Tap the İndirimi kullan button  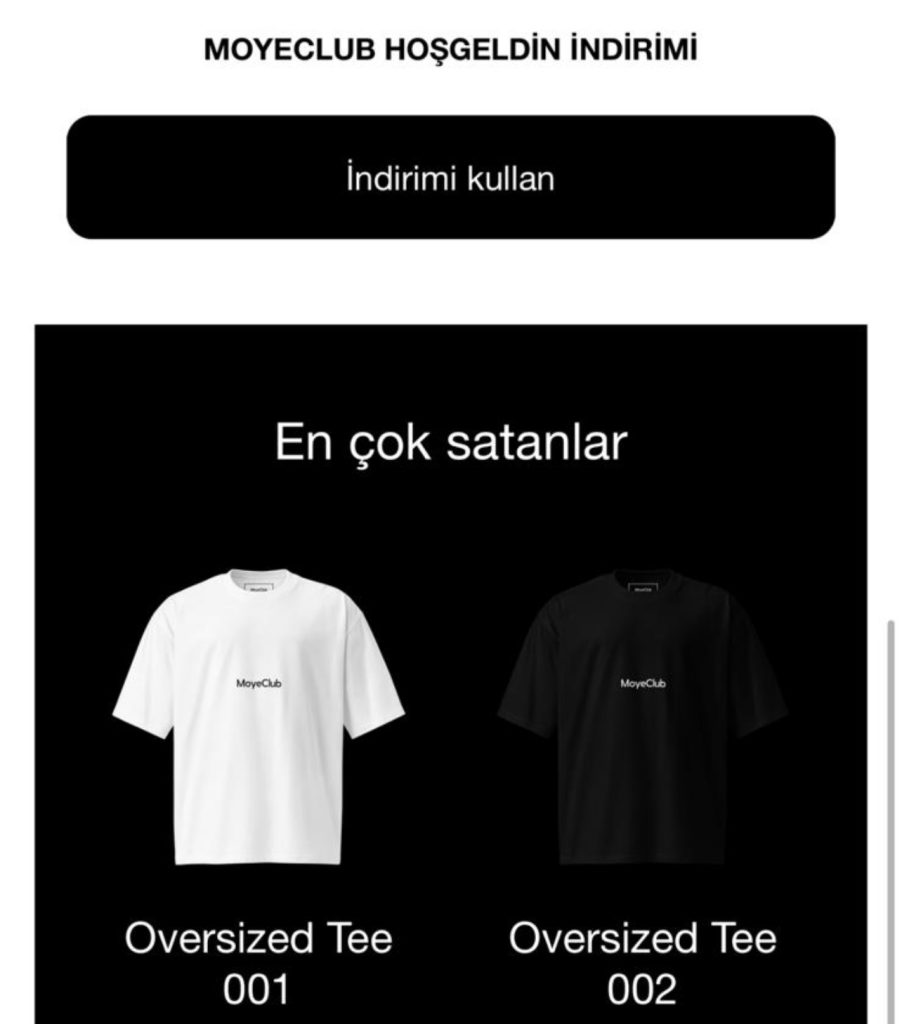click(450, 178)
